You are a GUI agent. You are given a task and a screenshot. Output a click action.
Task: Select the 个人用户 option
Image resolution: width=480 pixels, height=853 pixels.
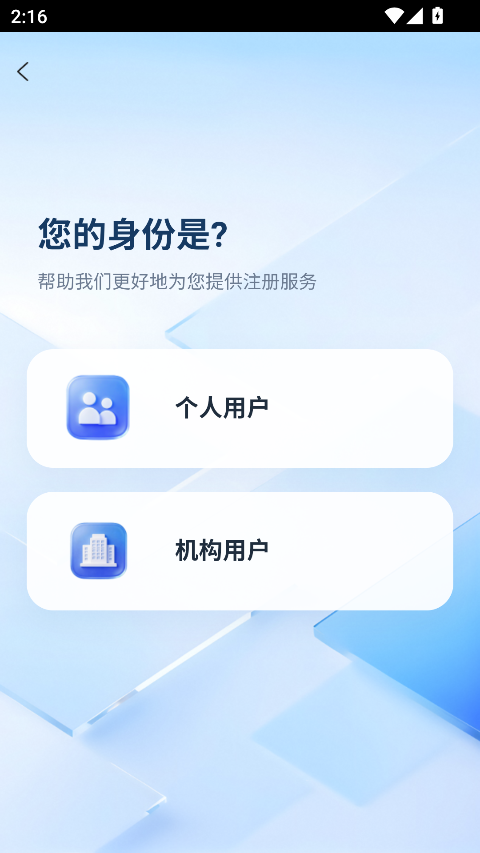[240, 408]
